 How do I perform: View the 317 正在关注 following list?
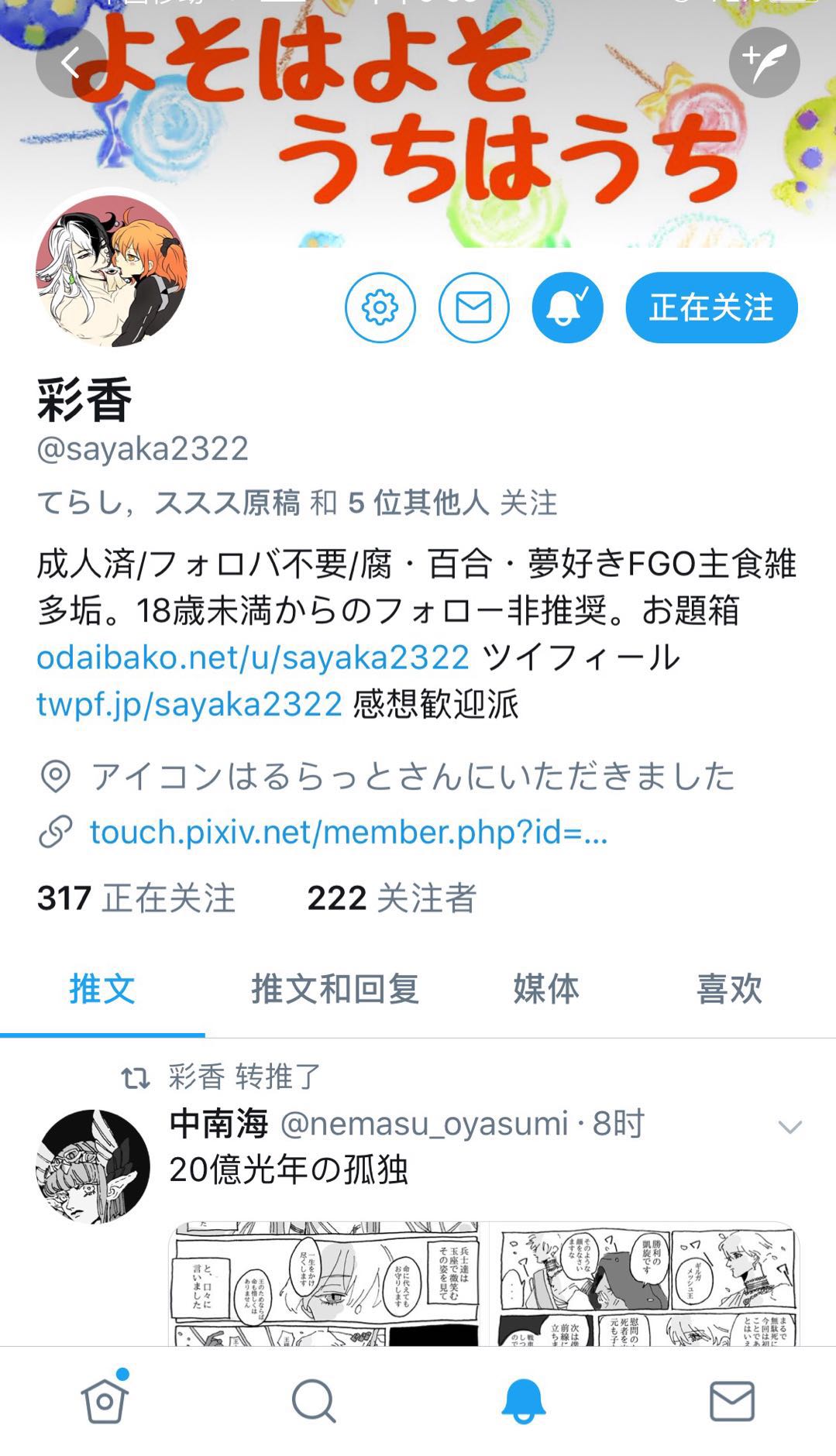tap(136, 898)
